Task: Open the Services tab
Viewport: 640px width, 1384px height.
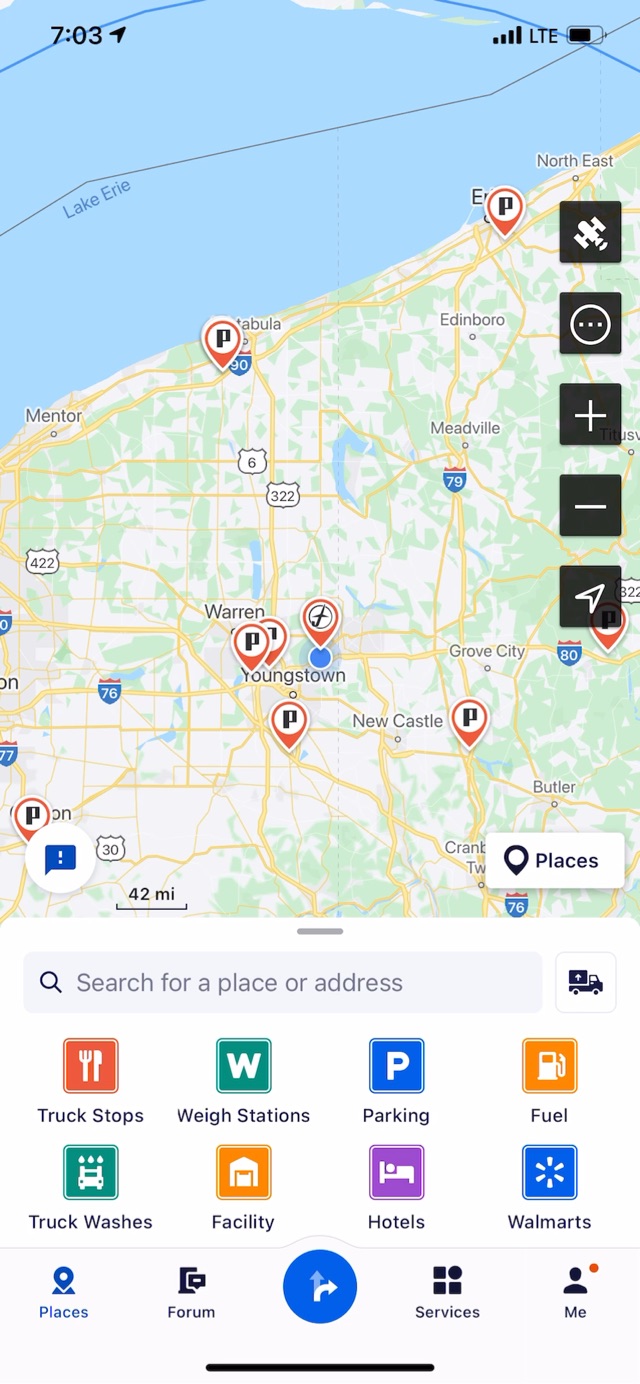Action: point(447,1292)
